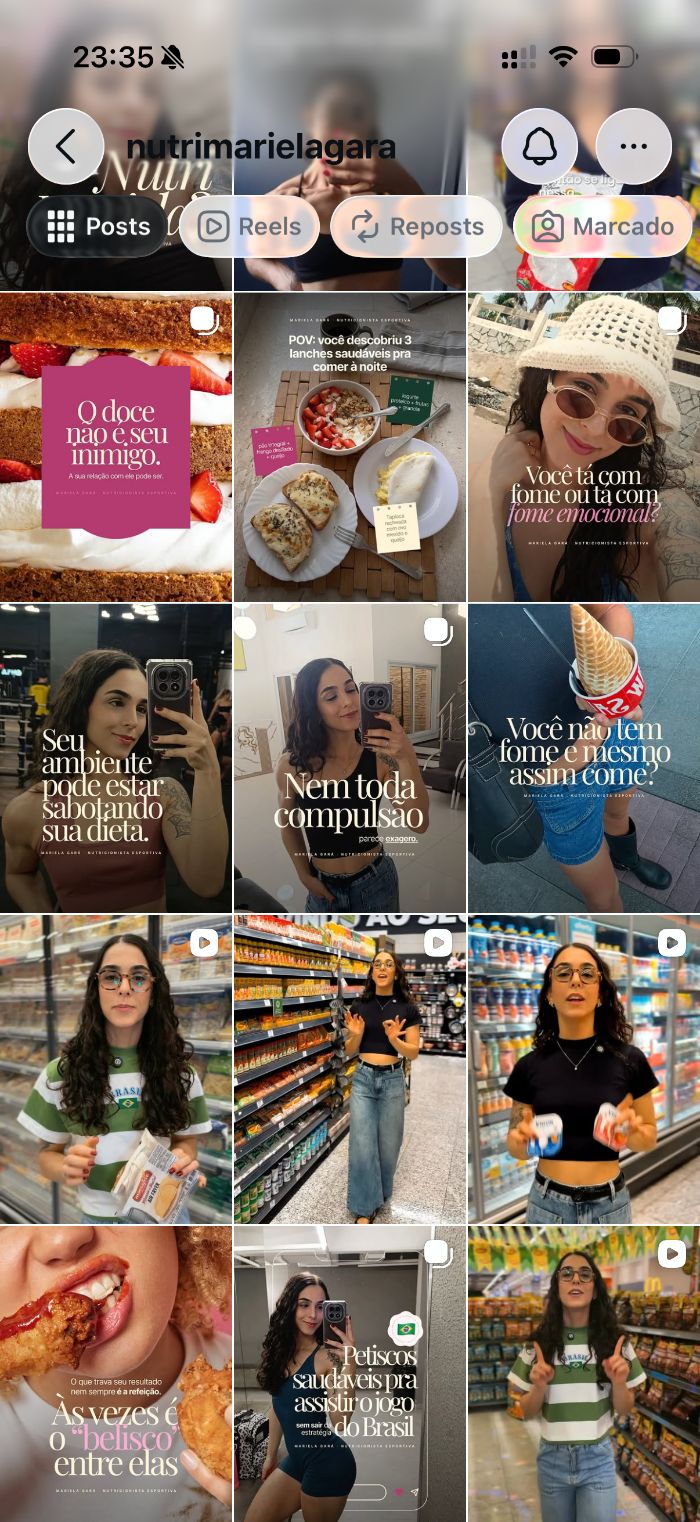Open the post about 3 lanches saudáveis
Image resolution: width=700 pixels, height=1522 pixels.
tap(350, 447)
